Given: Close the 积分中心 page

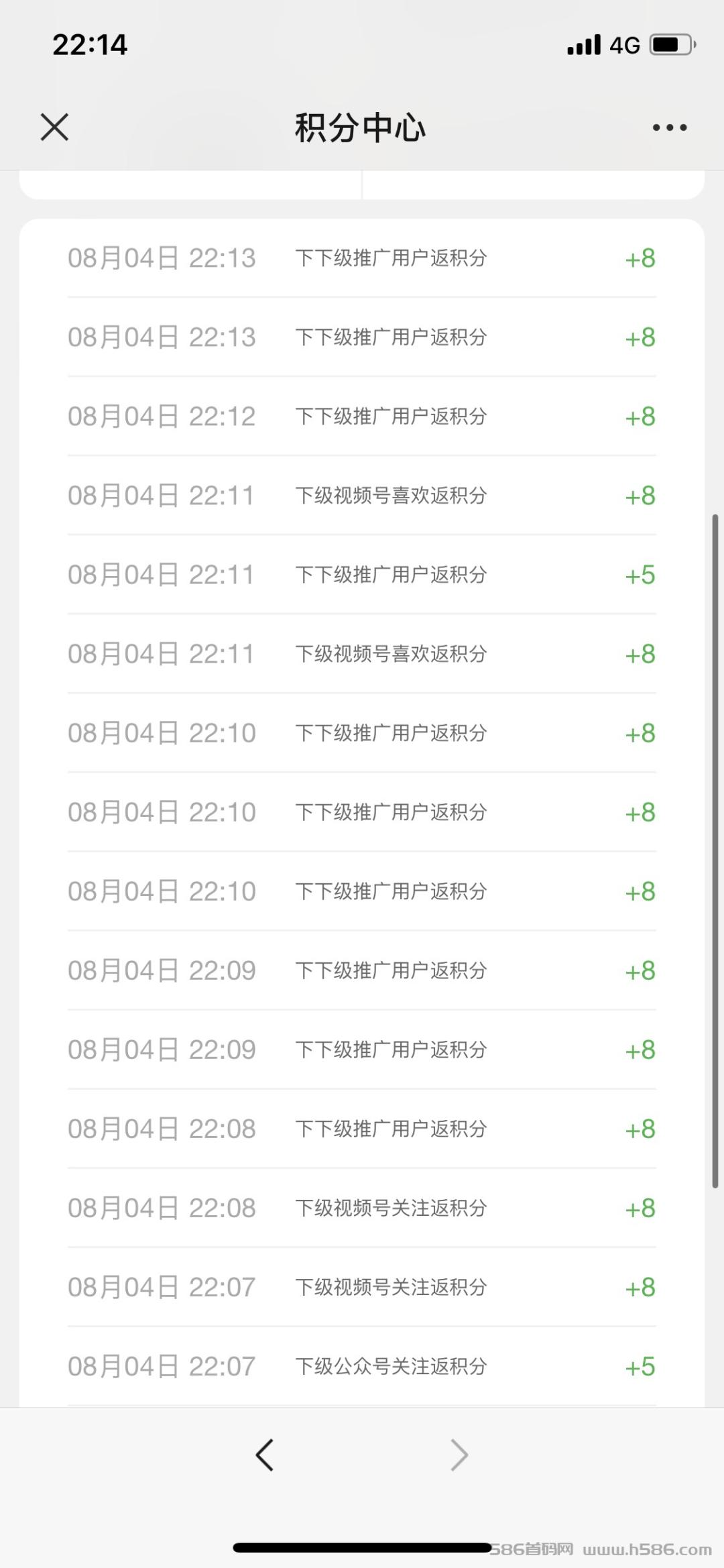Looking at the screenshot, I should coord(54,127).
